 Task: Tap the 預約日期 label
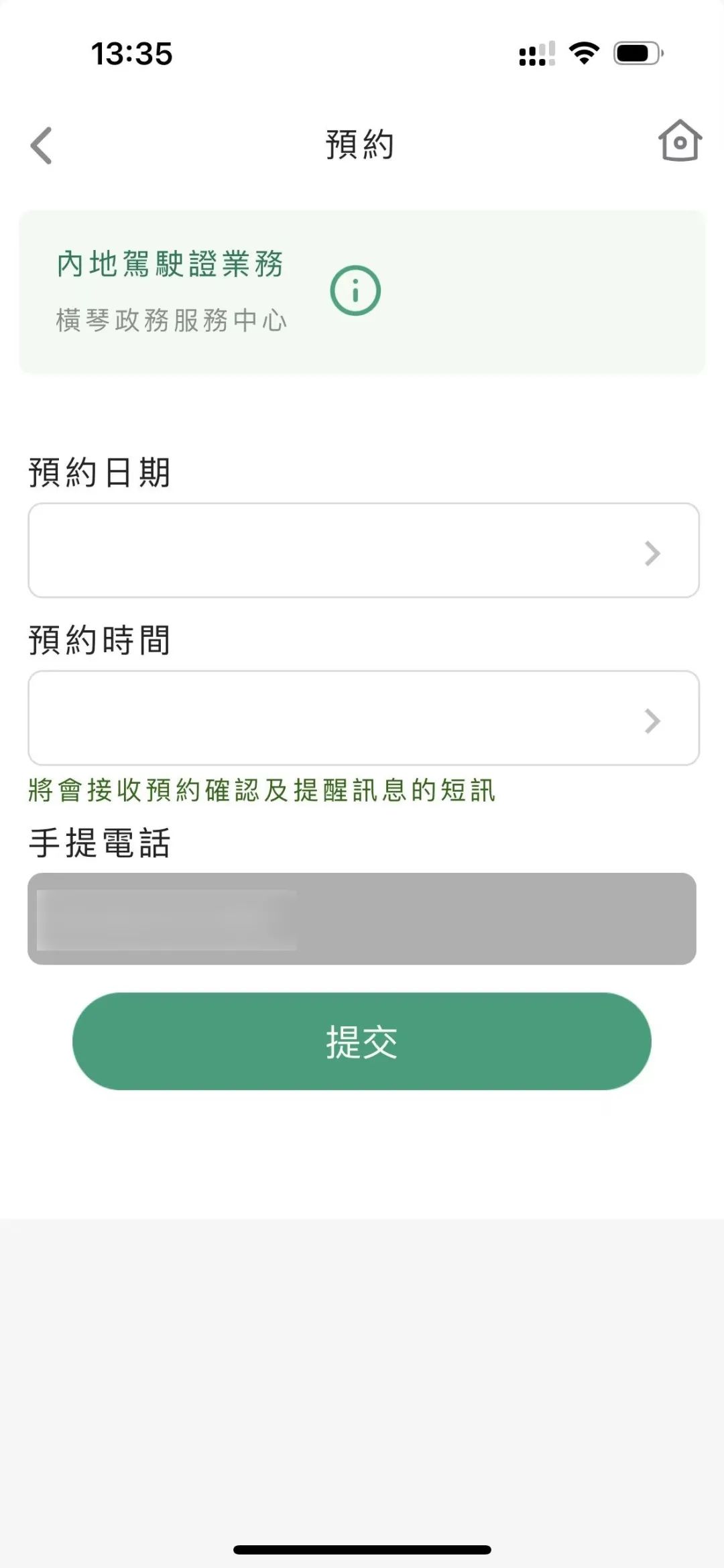(x=98, y=473)
